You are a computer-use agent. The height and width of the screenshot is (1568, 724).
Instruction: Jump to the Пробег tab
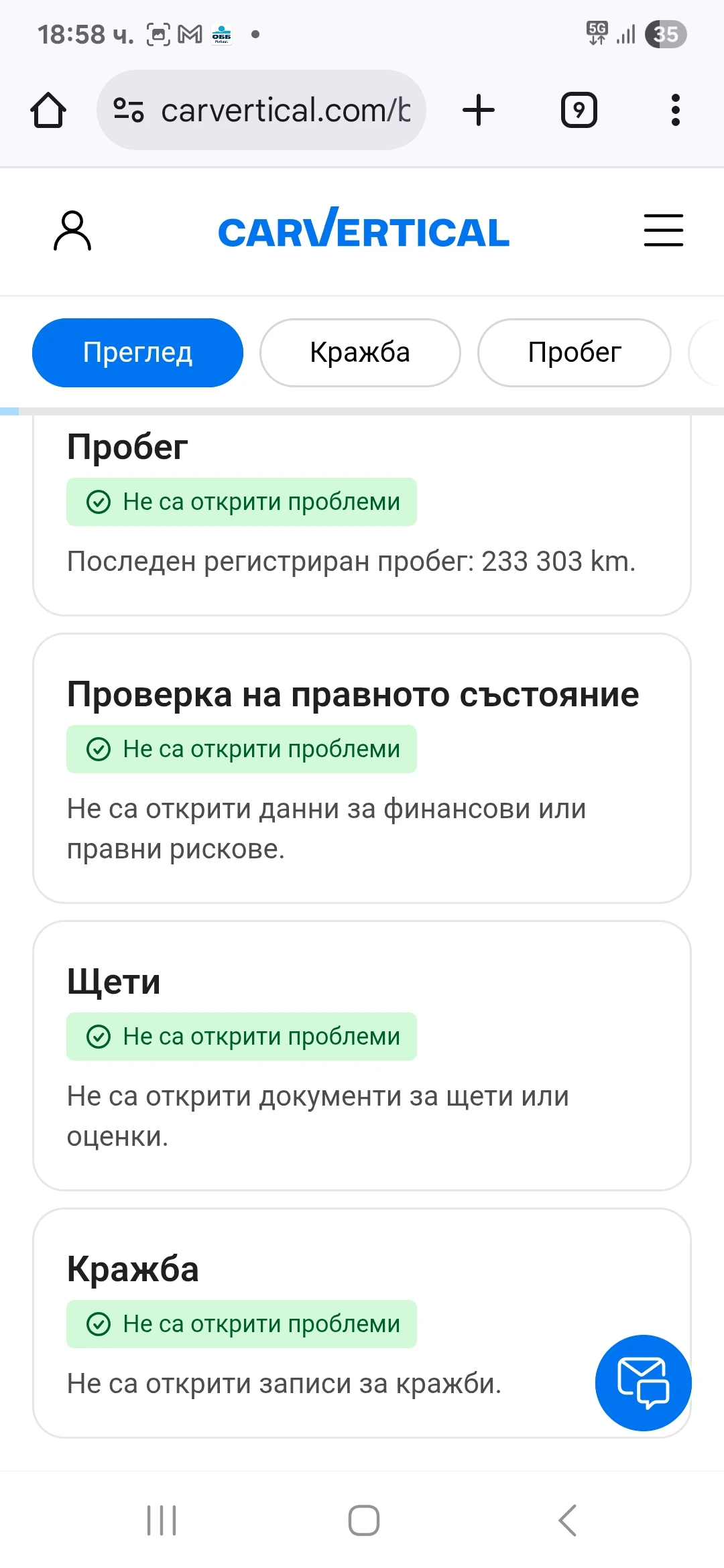(574, 352)
